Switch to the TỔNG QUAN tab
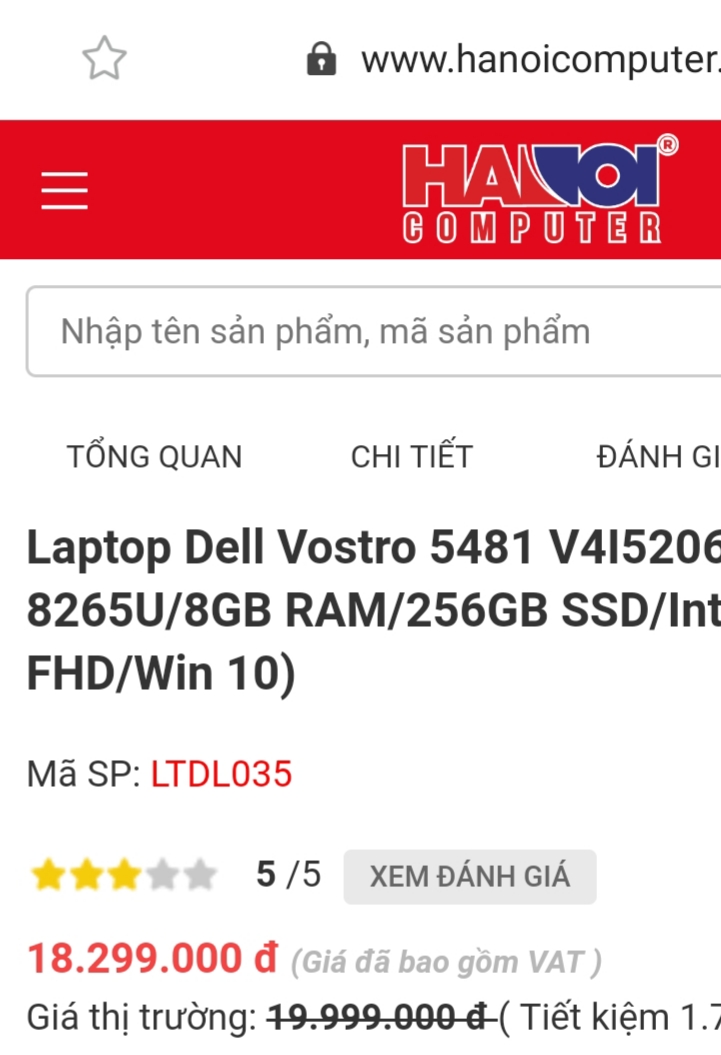The image size is (721, 1055). coord(155,457)
